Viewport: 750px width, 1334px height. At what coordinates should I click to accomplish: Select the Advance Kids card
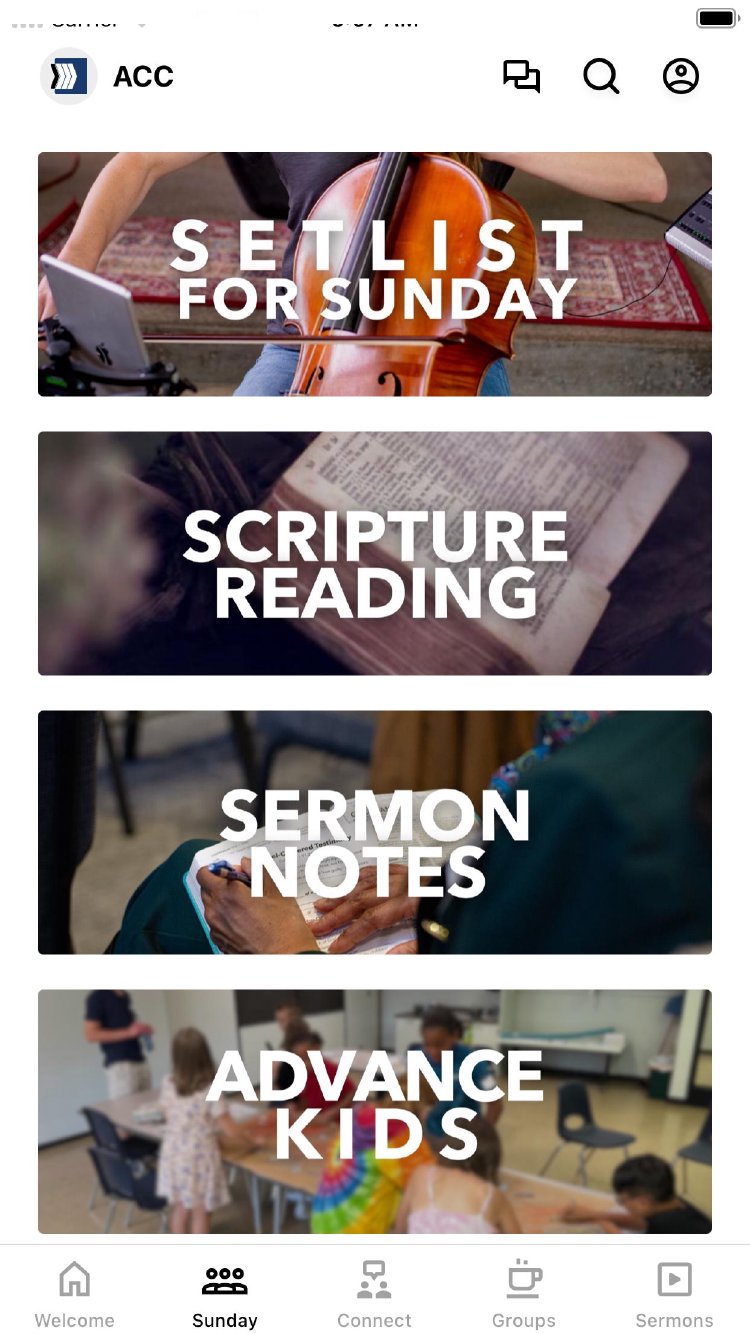tap(375, 1111)
